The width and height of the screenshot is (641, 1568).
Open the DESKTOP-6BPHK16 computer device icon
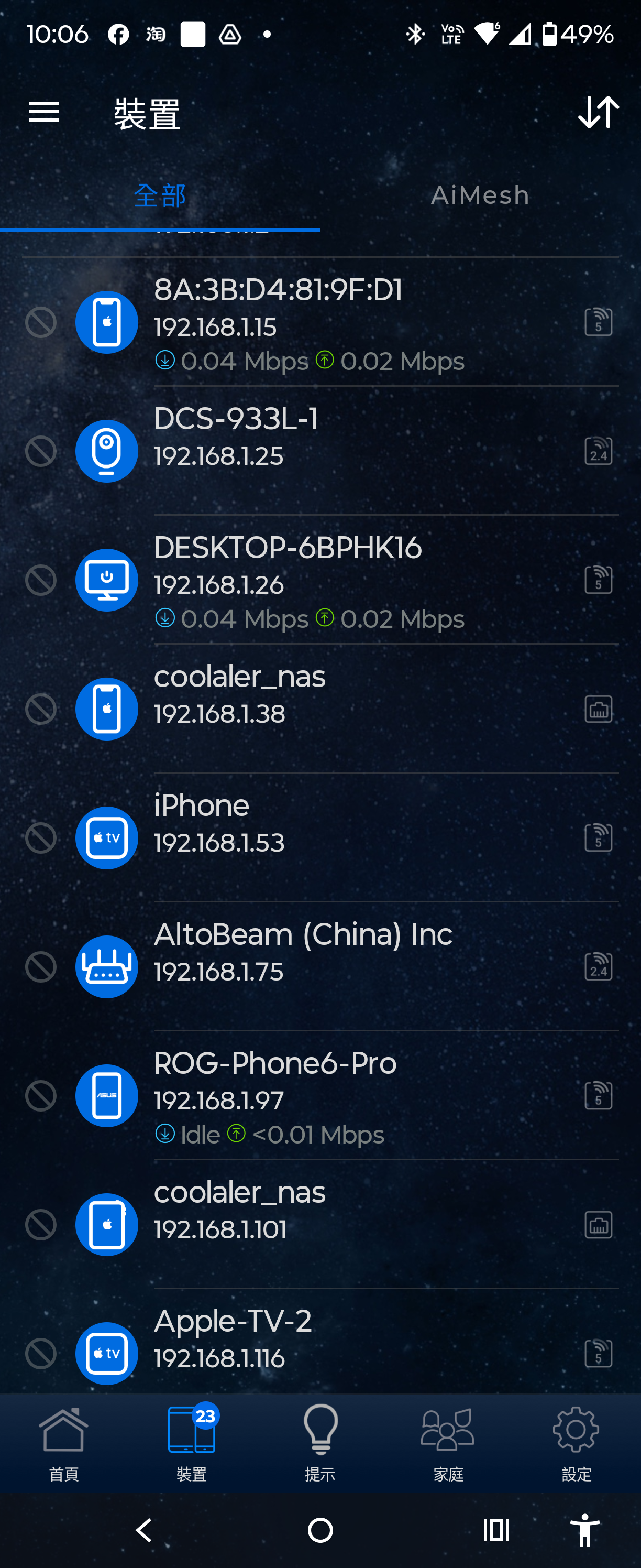(x=106, y=580)
